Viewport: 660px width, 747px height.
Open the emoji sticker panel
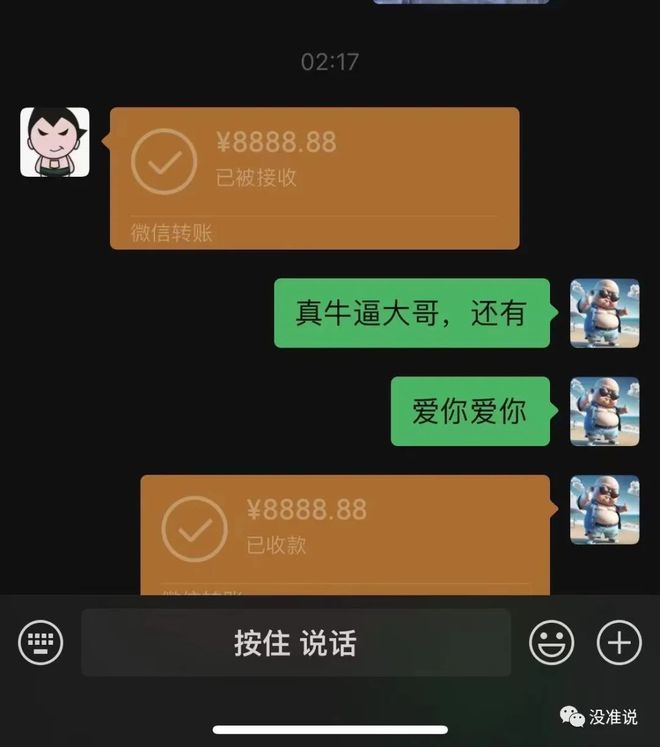click(x=551, y=642)
